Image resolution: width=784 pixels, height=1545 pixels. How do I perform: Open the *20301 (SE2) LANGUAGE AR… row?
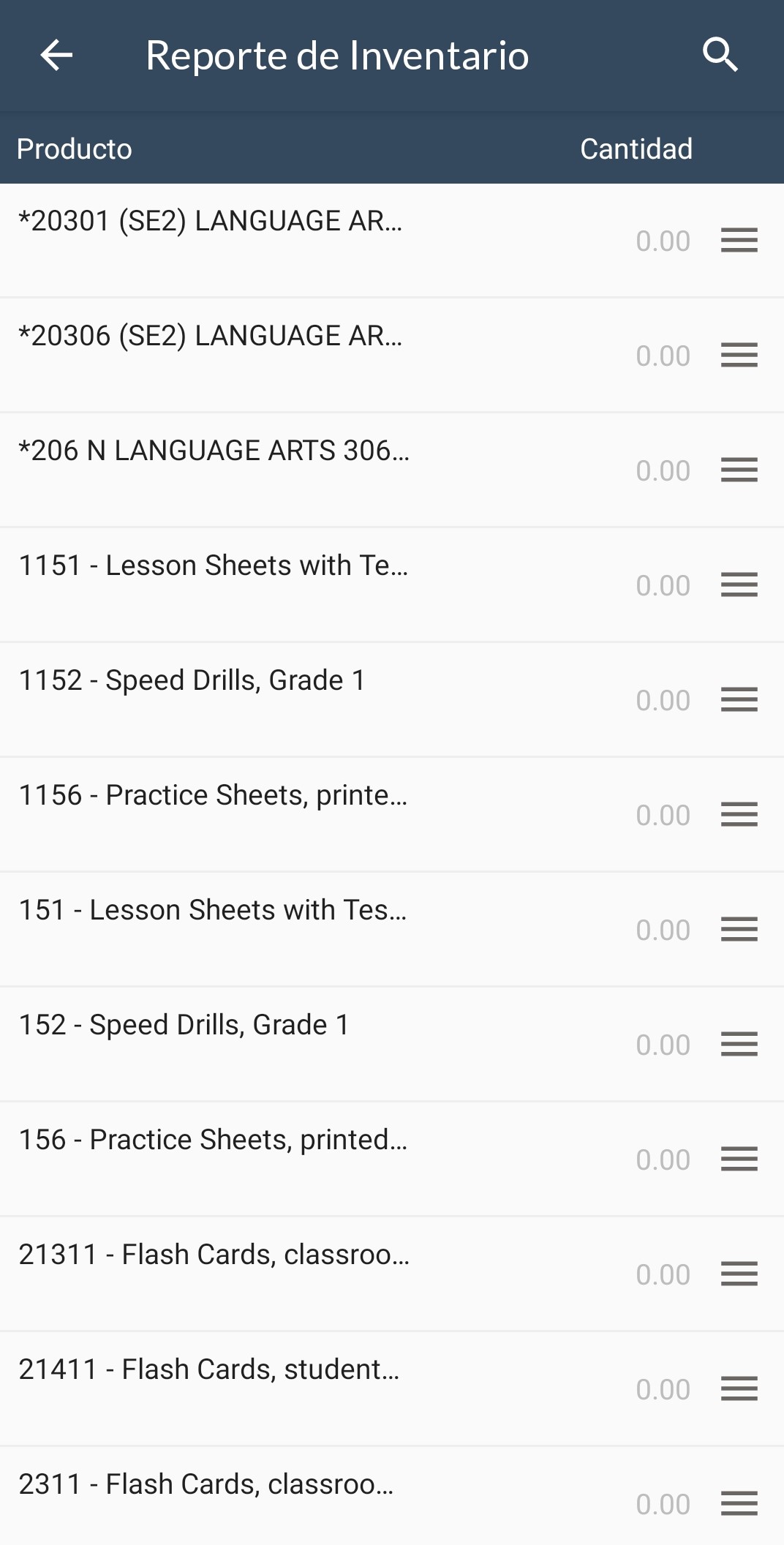pyautogui.click(x=392, y=241)
